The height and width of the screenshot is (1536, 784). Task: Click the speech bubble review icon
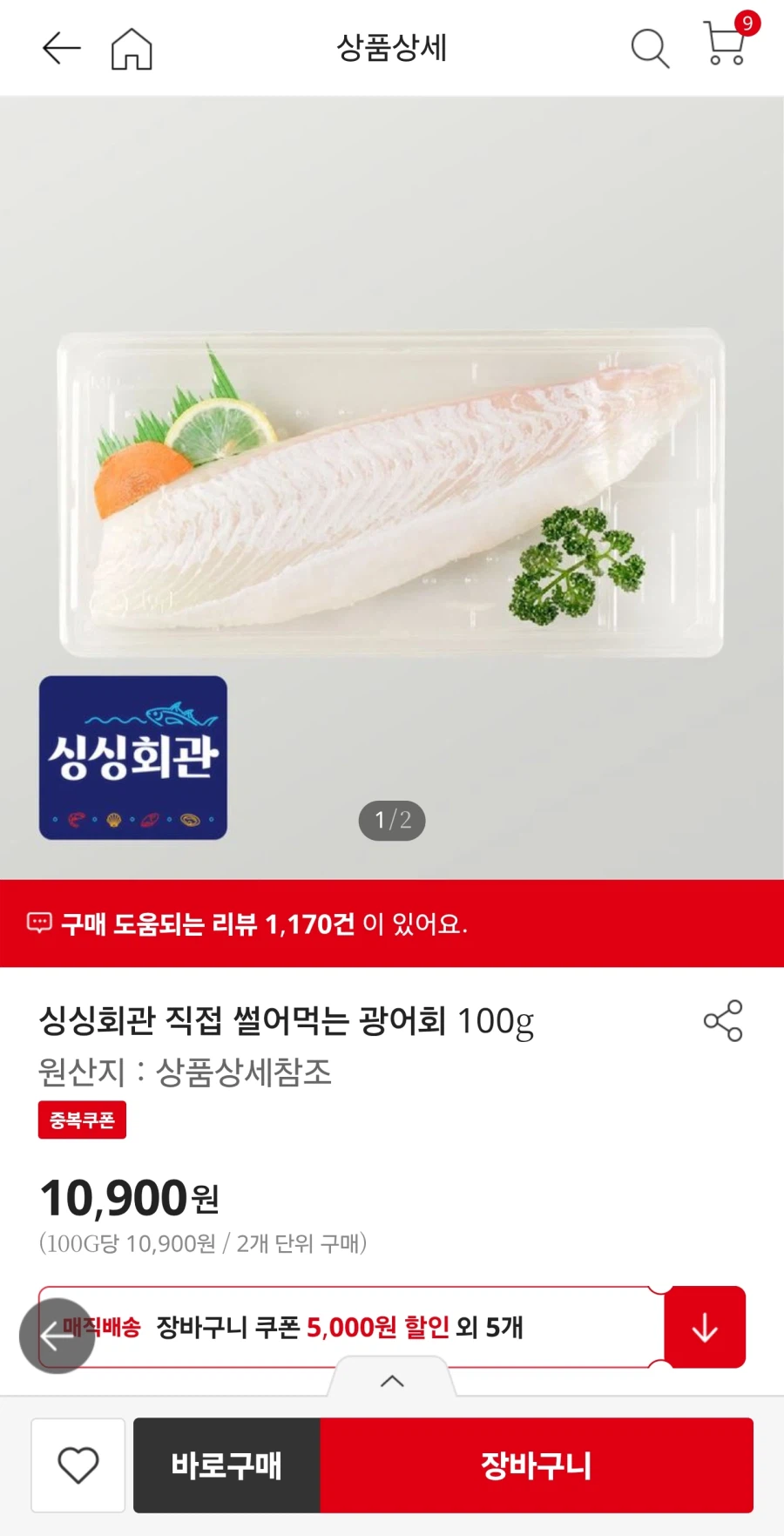[40, 923]
